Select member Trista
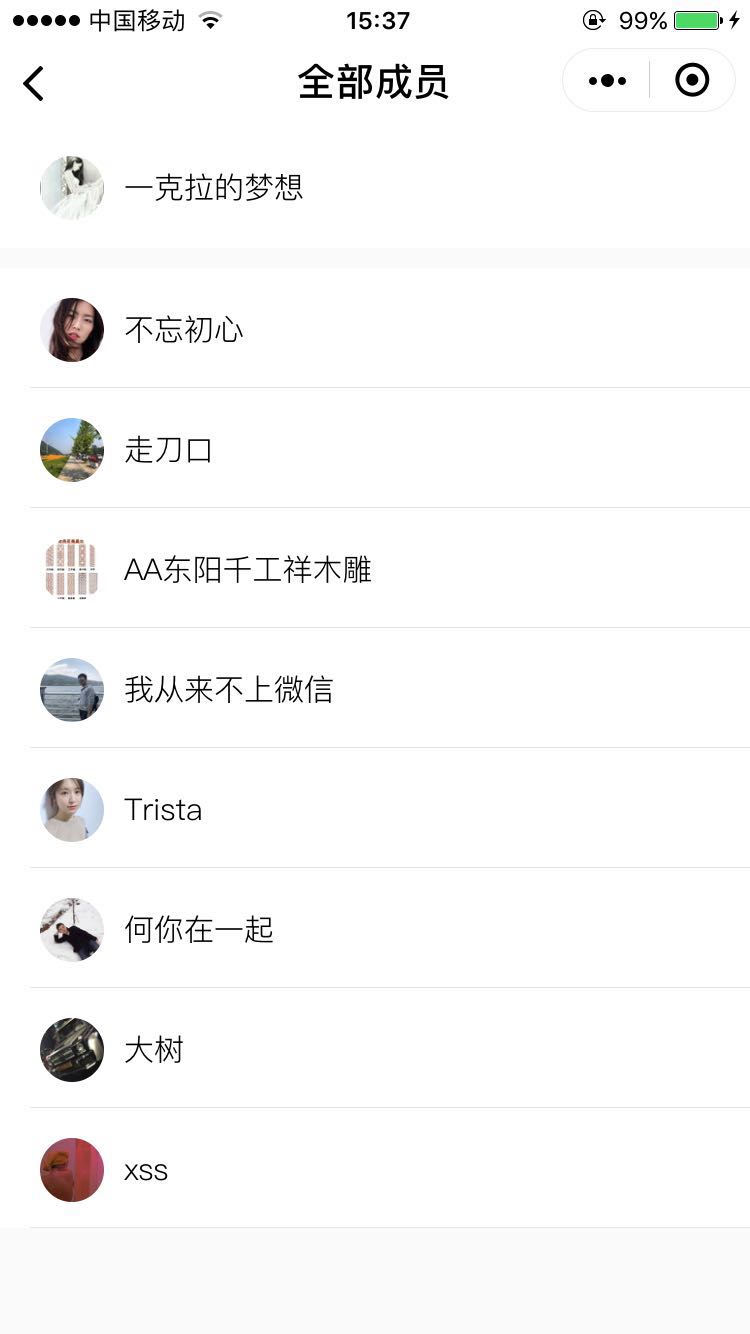 [375, 808]
